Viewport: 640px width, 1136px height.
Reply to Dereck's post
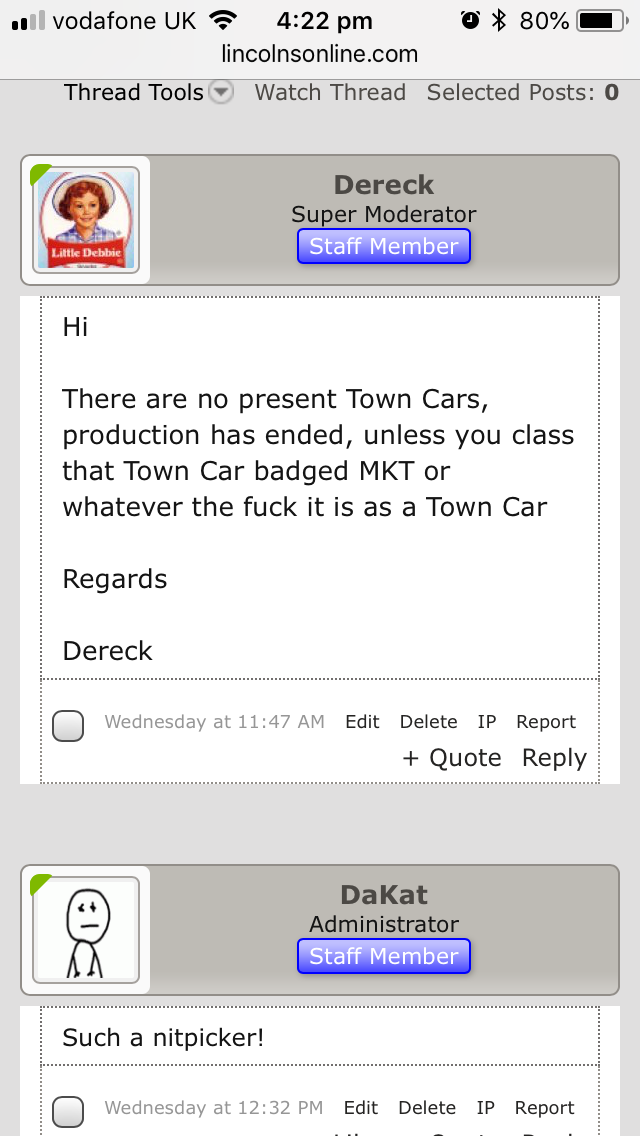coord(554,758)
